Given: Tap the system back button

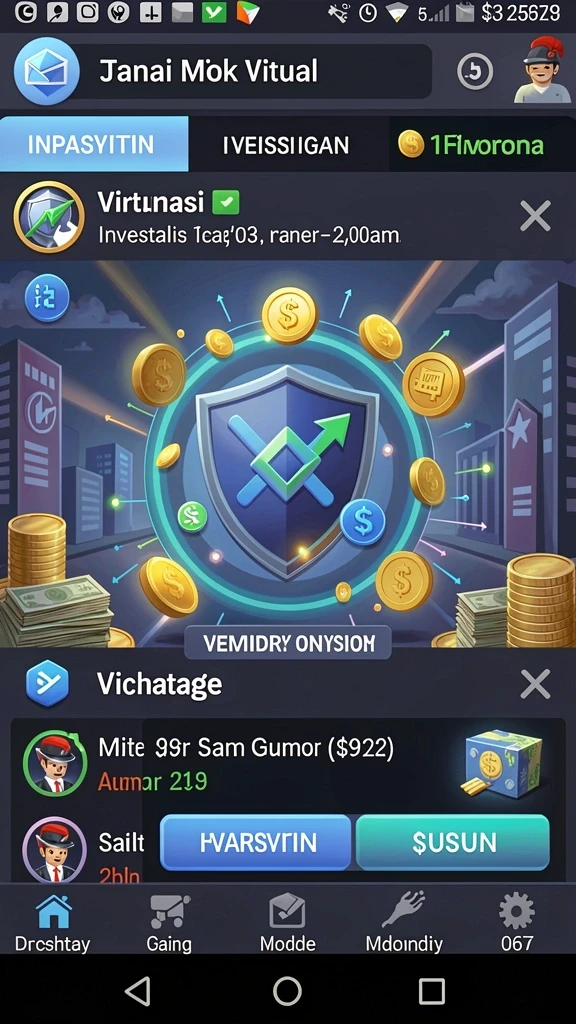Looking at the screenshot, I should point(138,991).
